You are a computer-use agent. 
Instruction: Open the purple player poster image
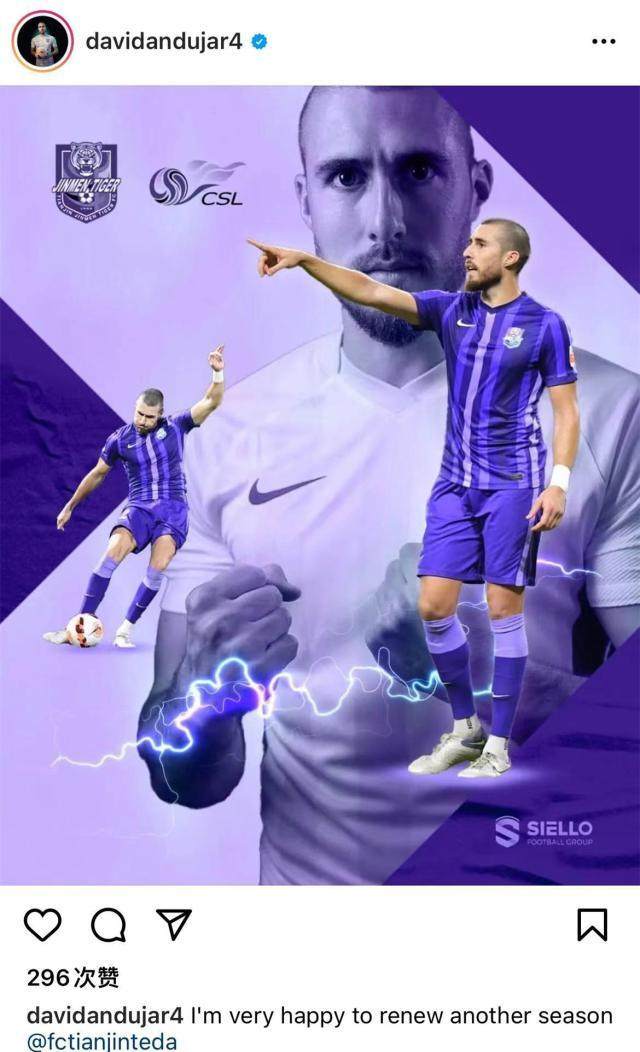[x=320, y=485]
